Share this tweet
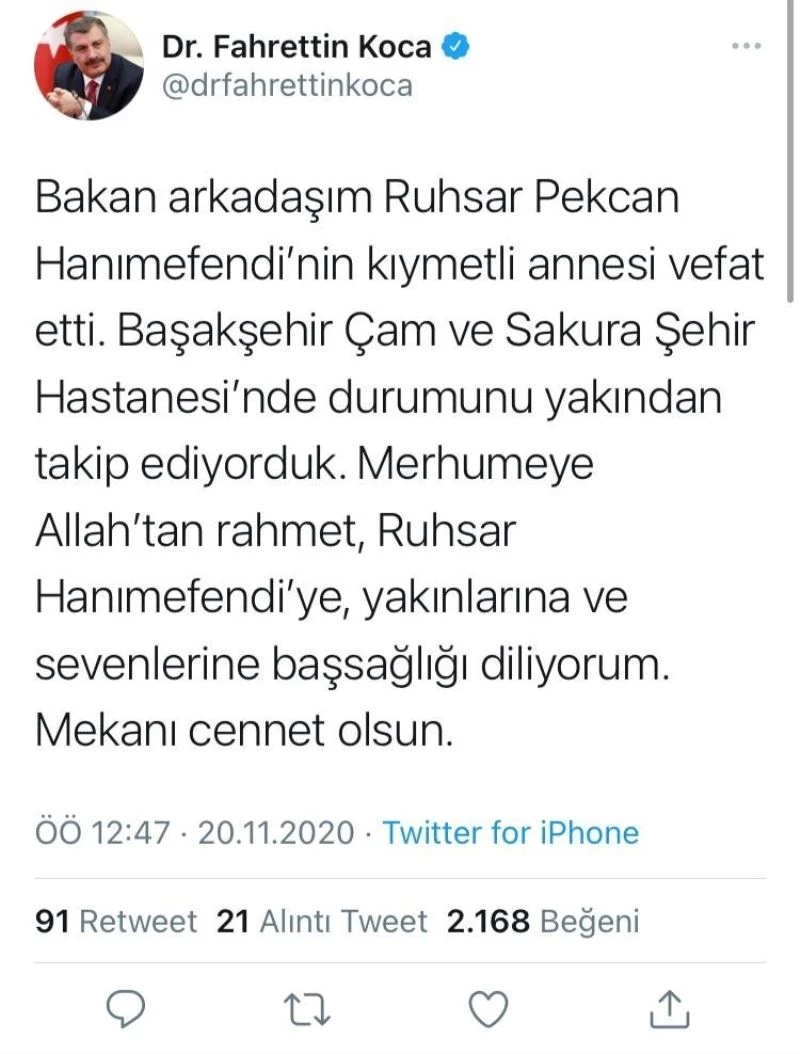800x1054 pixels. coord(671,1008)
